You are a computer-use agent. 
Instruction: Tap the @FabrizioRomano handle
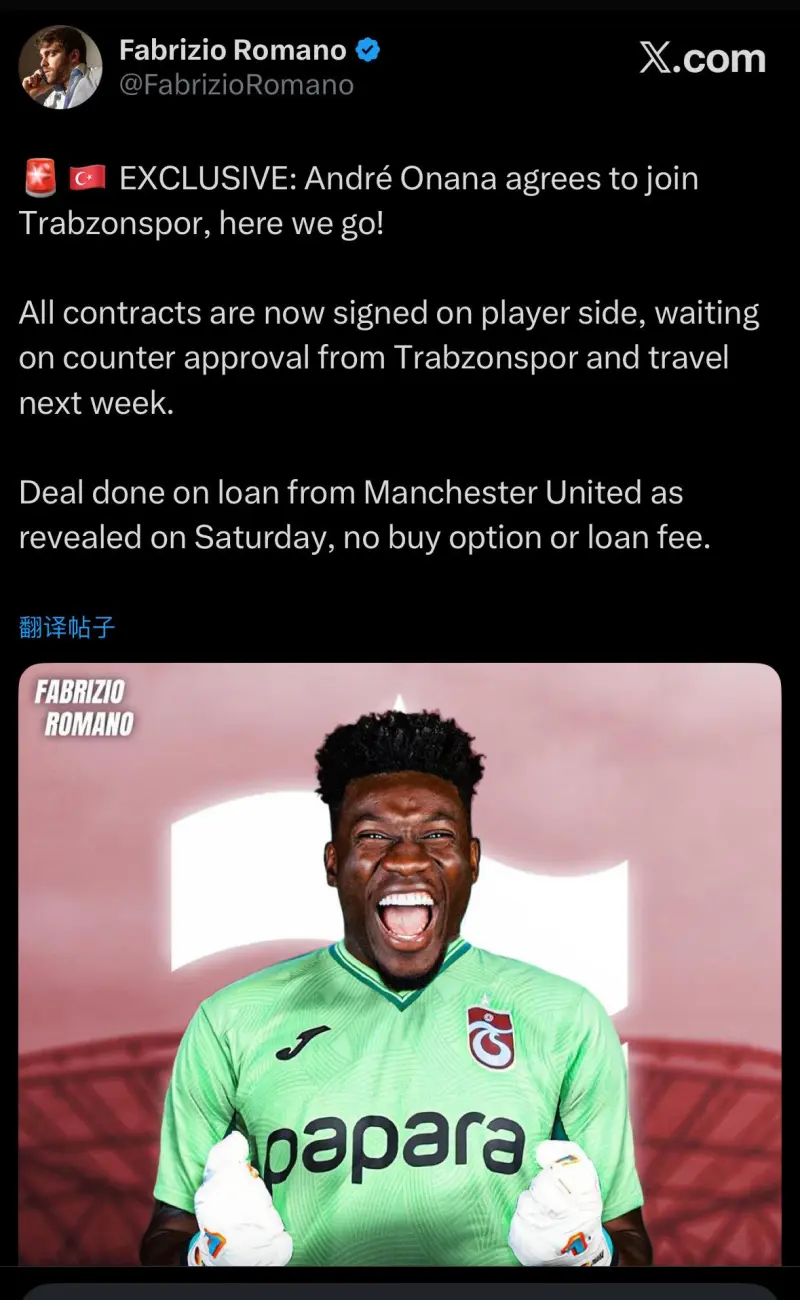(236, 86)
